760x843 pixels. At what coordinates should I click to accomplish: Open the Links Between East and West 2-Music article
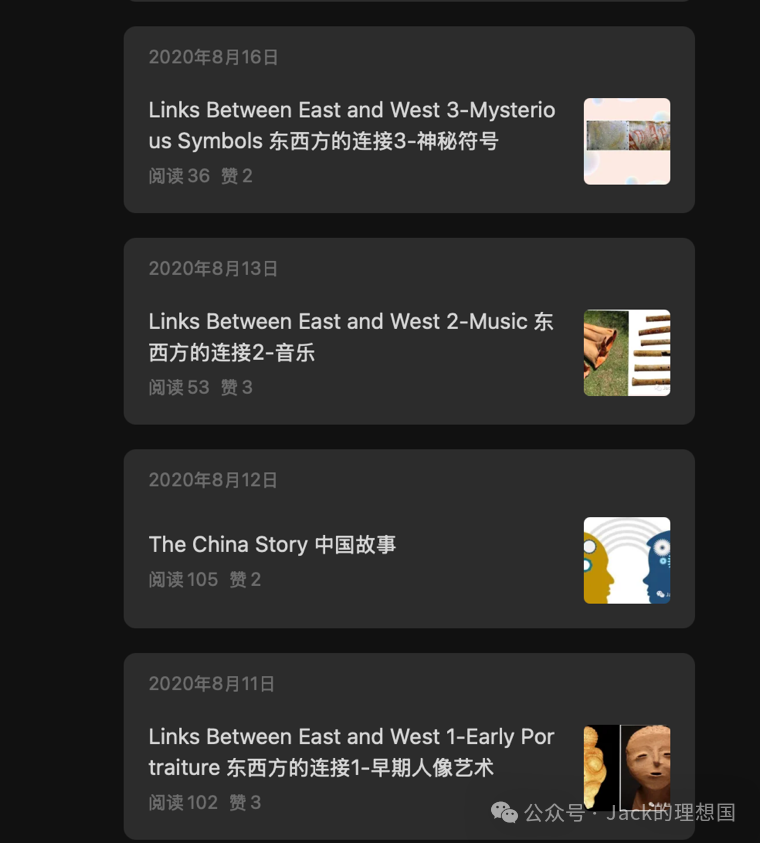coord(350,337)
